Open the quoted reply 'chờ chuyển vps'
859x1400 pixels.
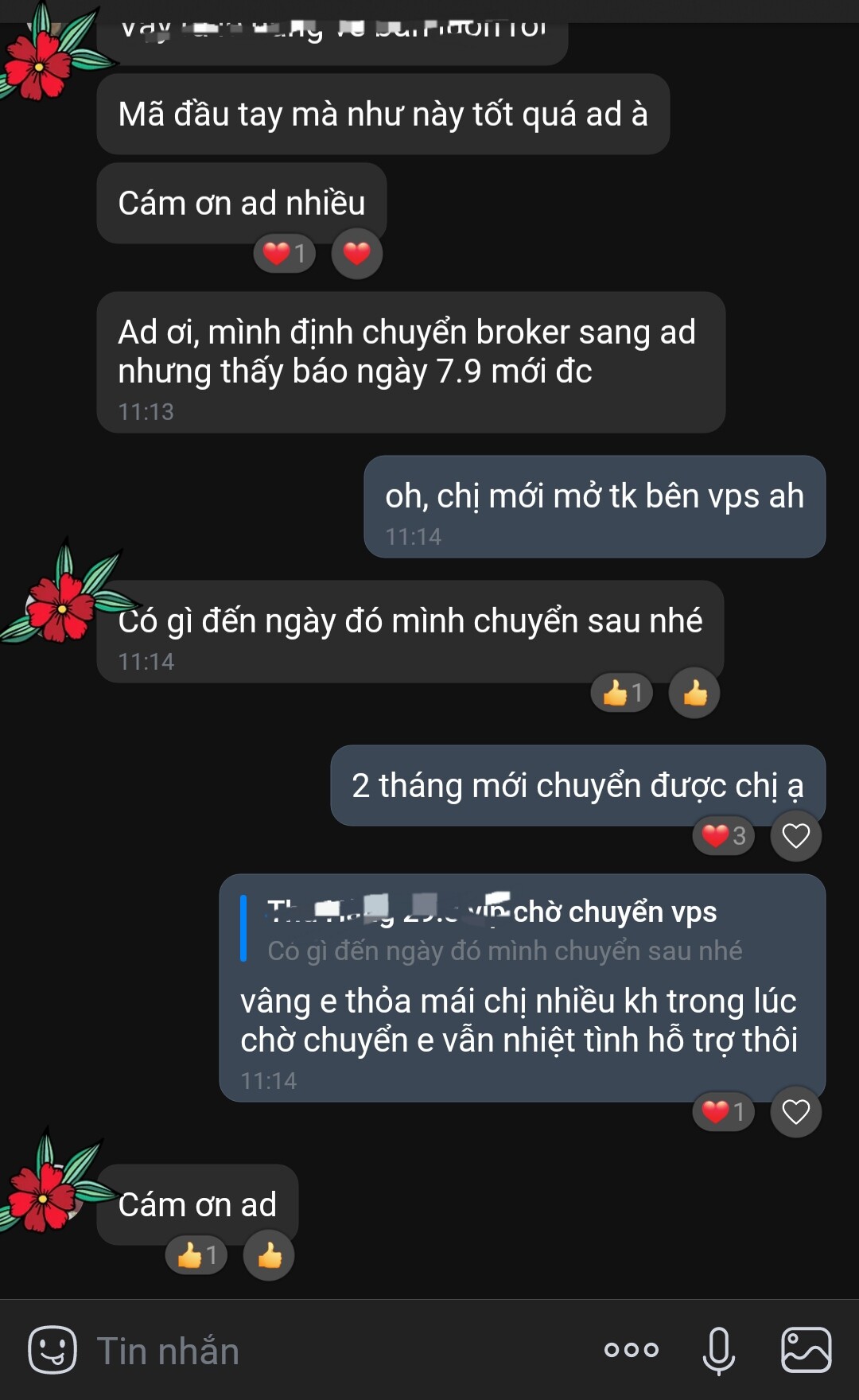point(509,930)
